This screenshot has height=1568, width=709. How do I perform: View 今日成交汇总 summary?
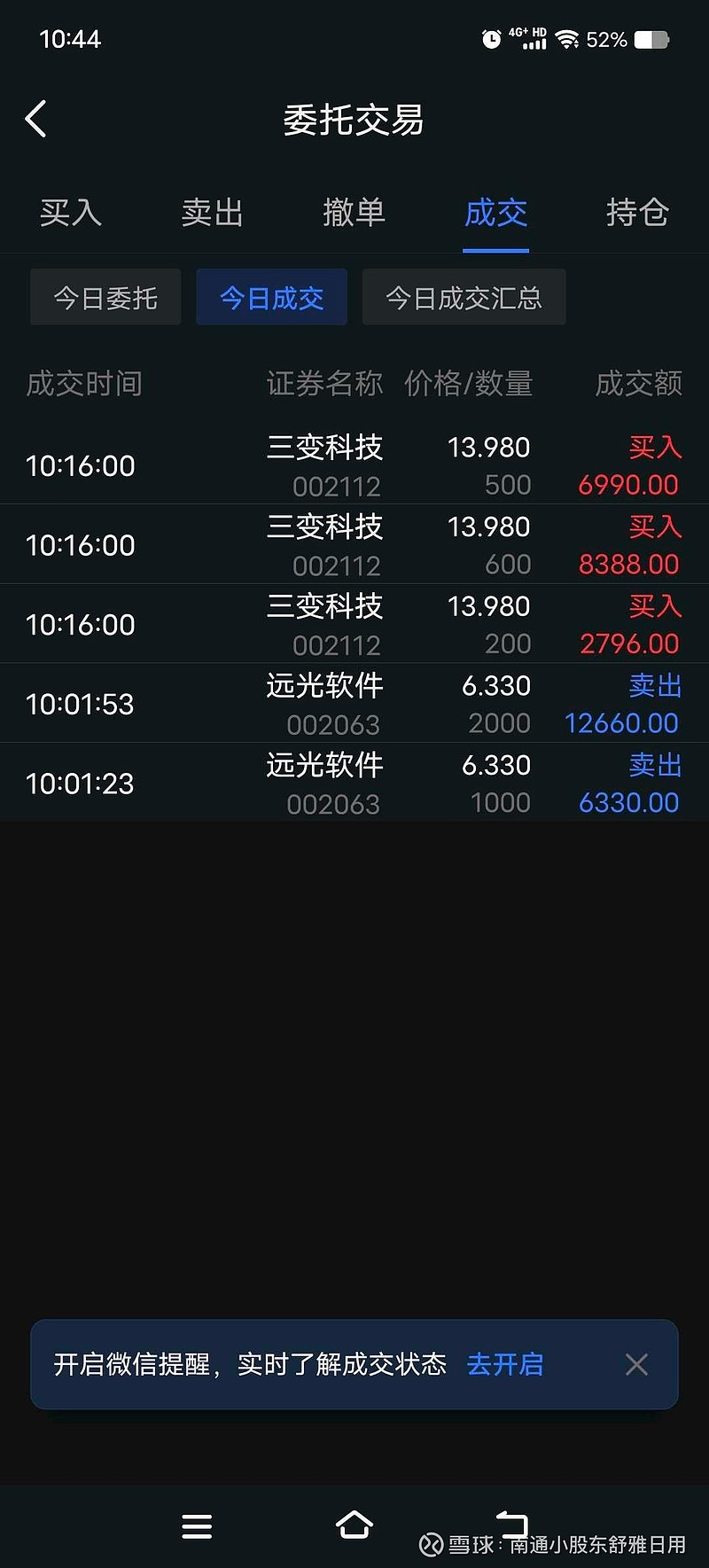click(464, 298)
